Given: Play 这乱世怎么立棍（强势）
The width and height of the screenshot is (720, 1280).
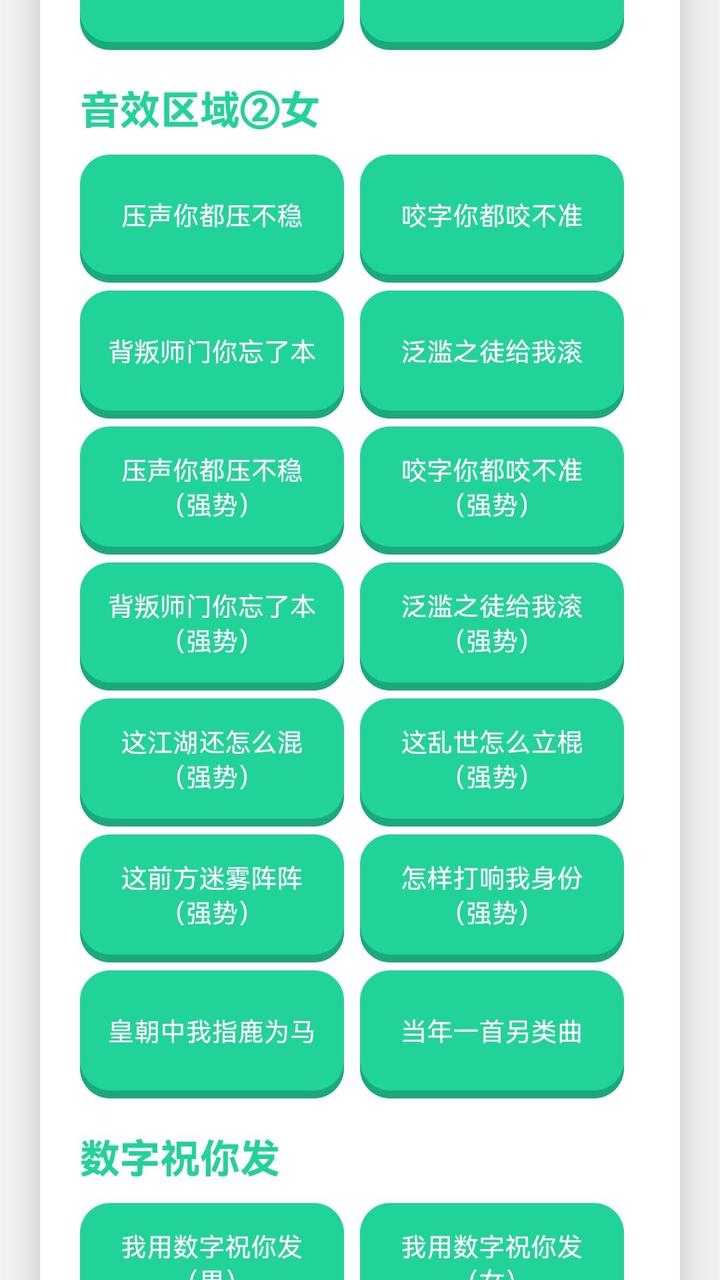Looking at the screenshot, I should pyautogui.click(x=492, y=760).
